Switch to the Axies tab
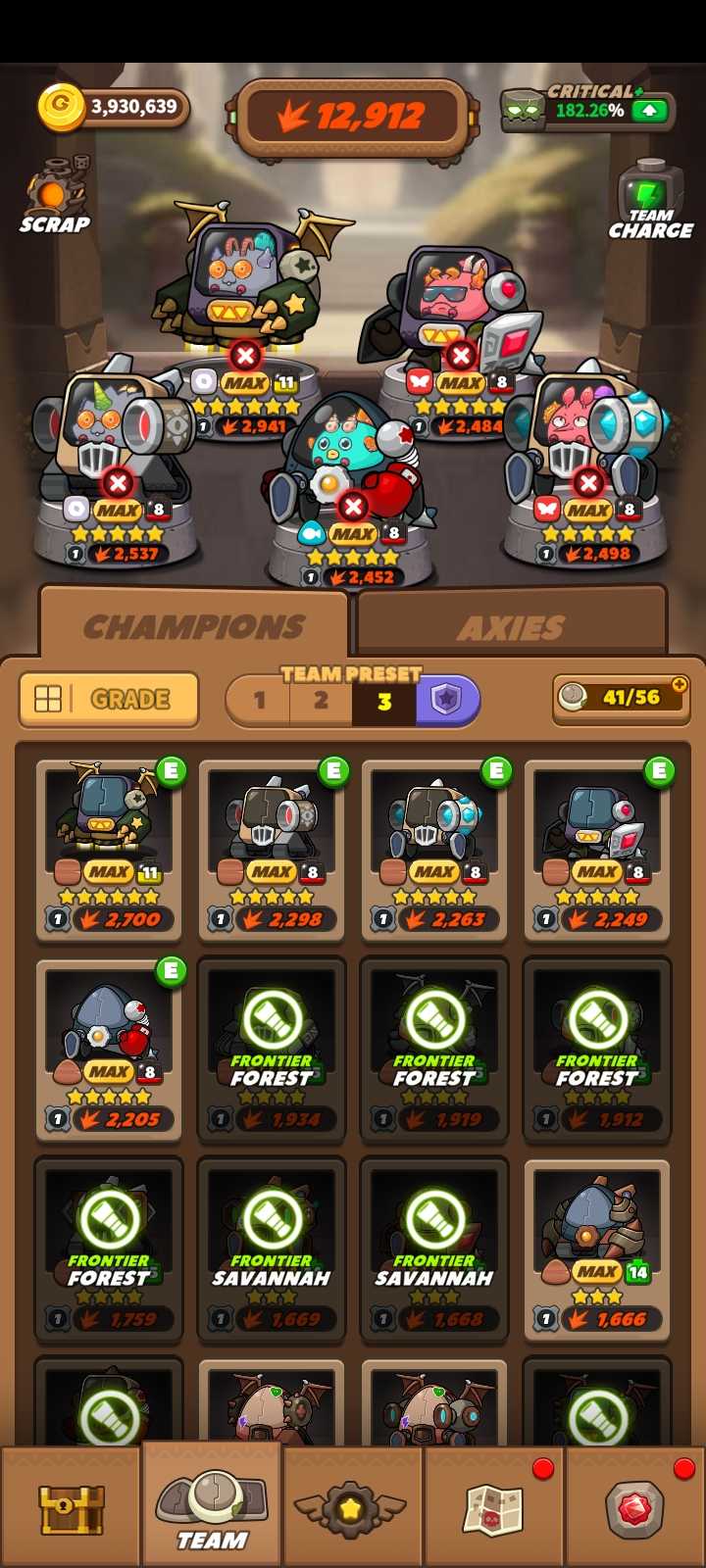Image resolution: width=706 pixels, height=1568 pixels. coord(511,627)
